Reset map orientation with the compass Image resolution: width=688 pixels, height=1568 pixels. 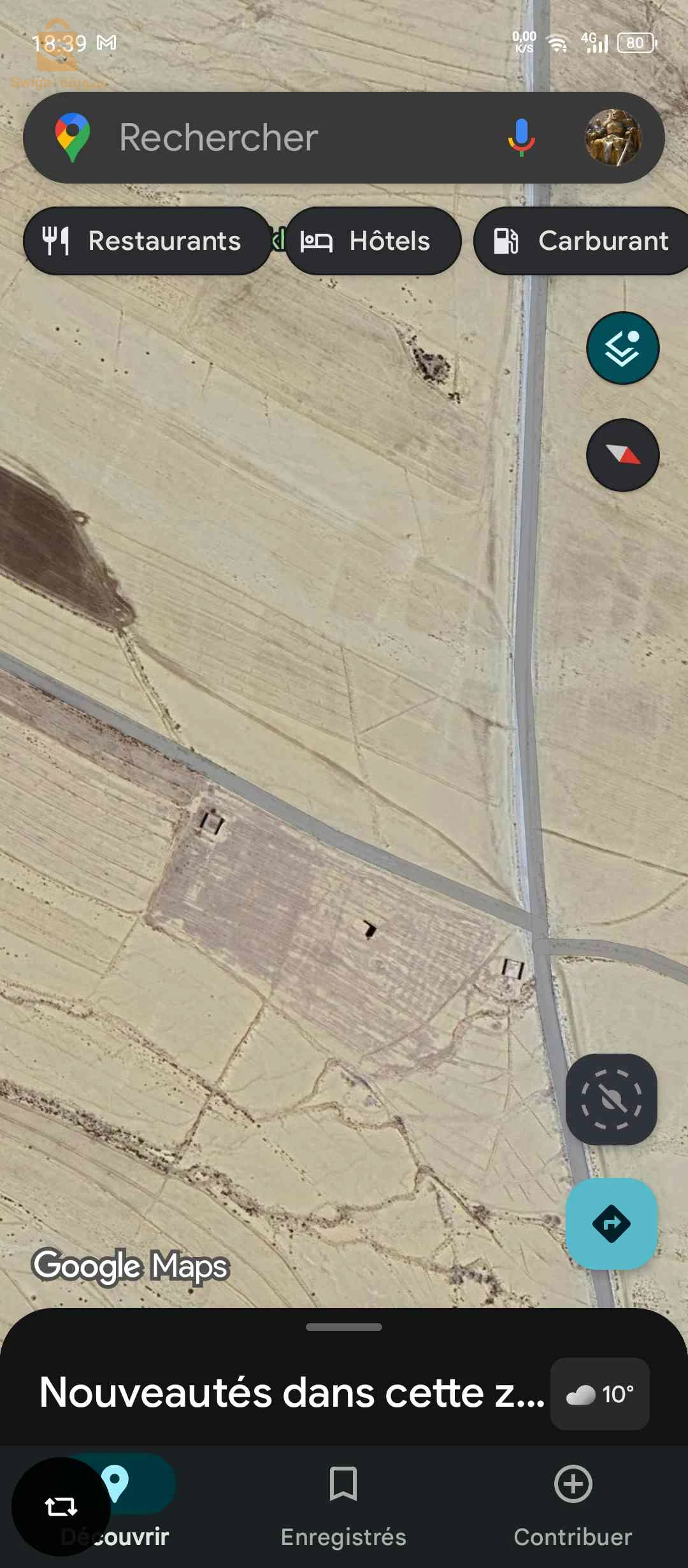[622, 455]
